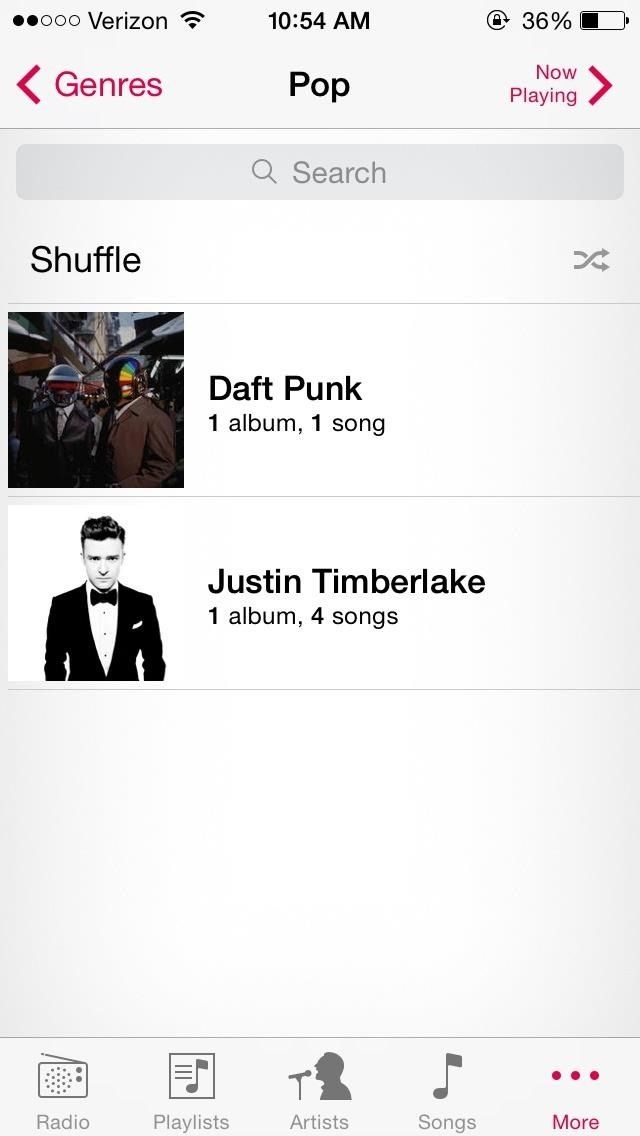Go back to Genres
The image size is (640, 1136).
(90, 85)
